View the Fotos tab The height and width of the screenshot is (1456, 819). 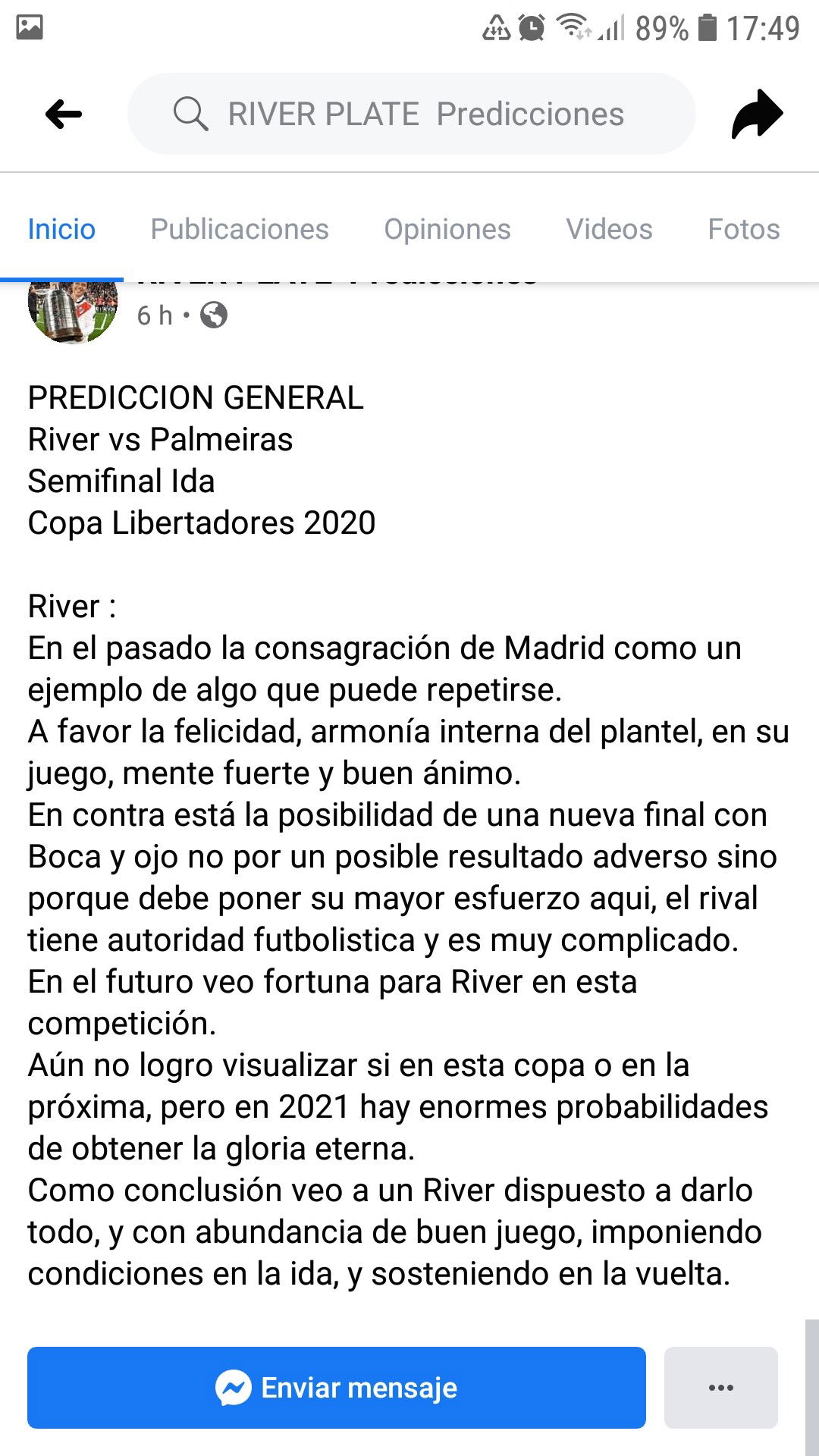[x=744, y=229]
